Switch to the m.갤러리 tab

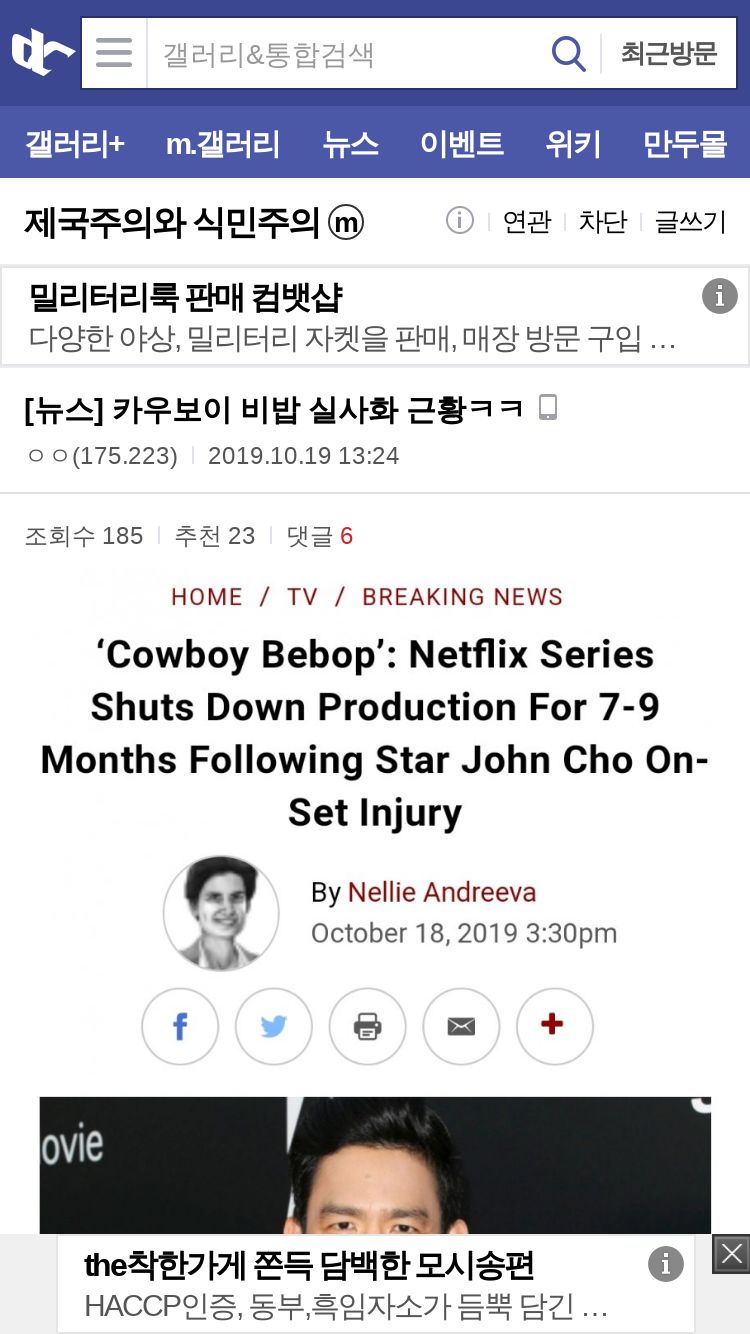click(222, 144)
